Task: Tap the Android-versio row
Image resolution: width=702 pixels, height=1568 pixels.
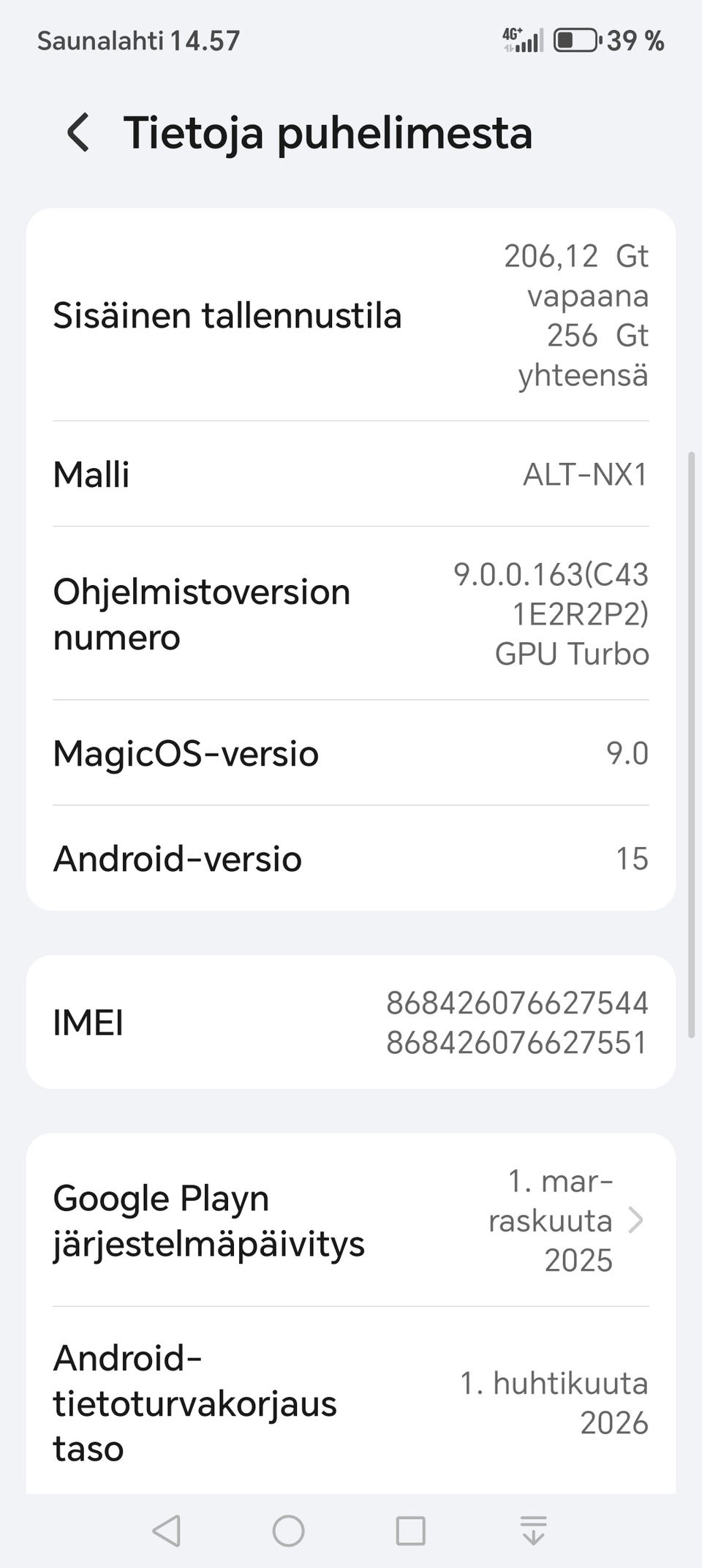Action: [351, 859]
